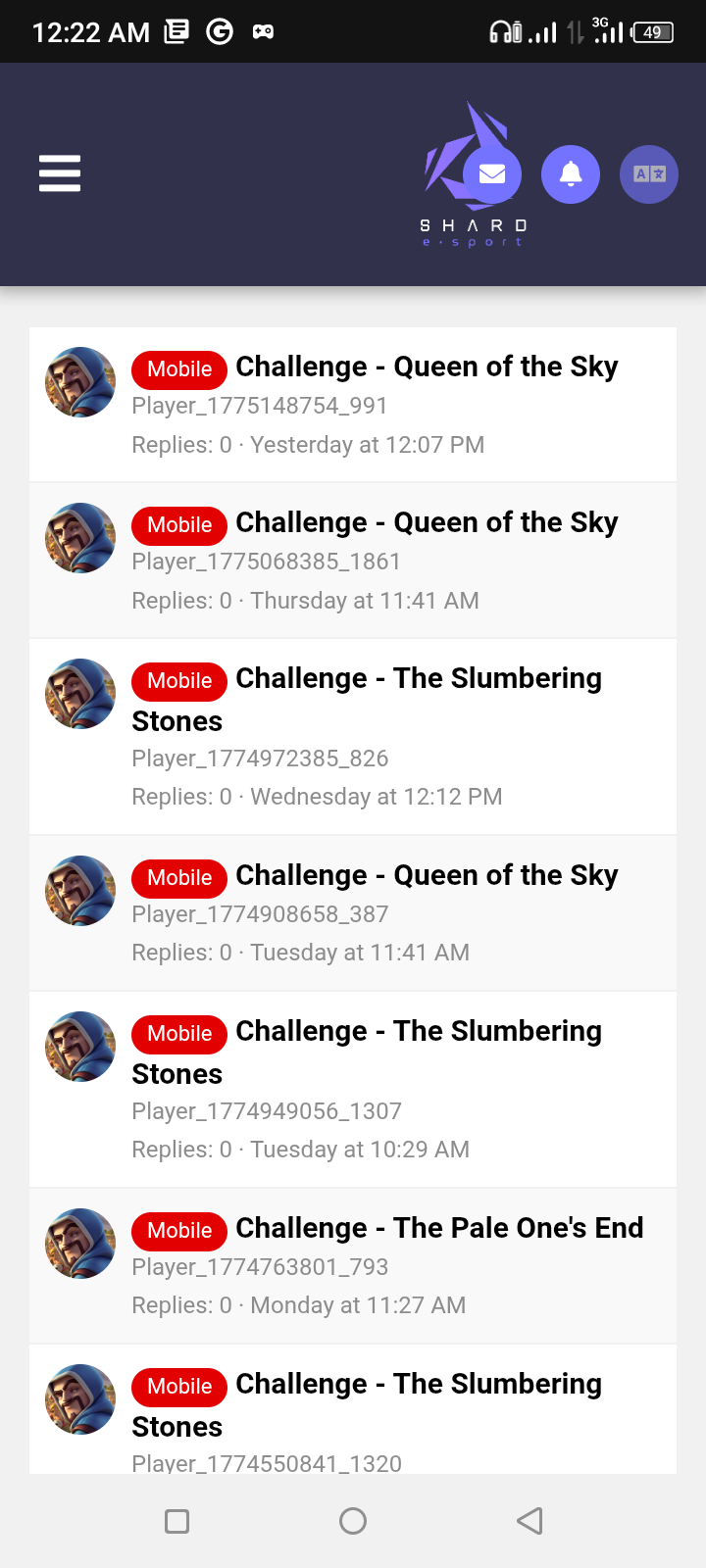Screen dimensions: 706x1568
Task: Open thread by Player_1774550841_1320
Action: (419, 1385)
